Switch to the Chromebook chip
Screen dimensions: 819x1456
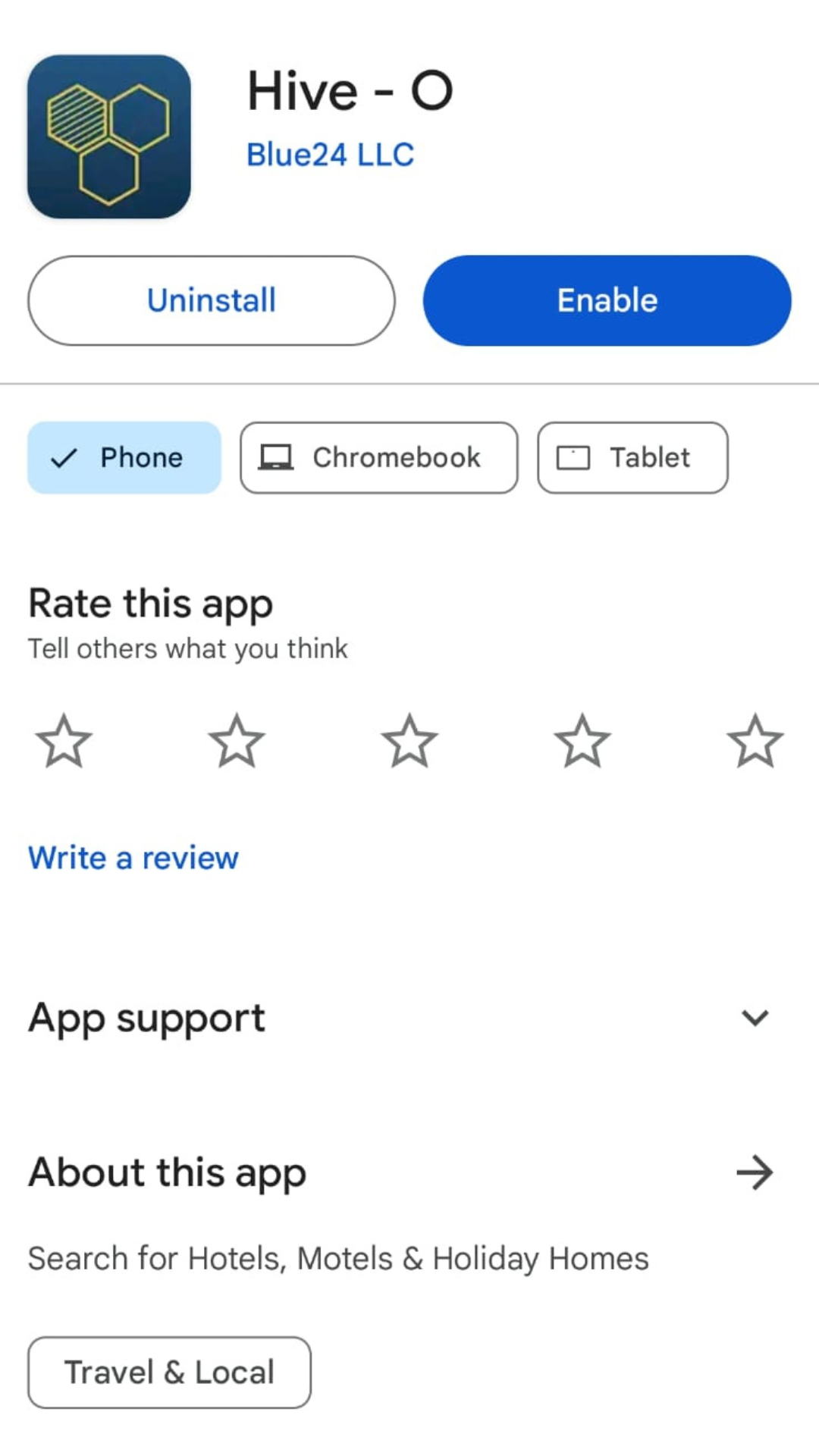click(378, 457)
